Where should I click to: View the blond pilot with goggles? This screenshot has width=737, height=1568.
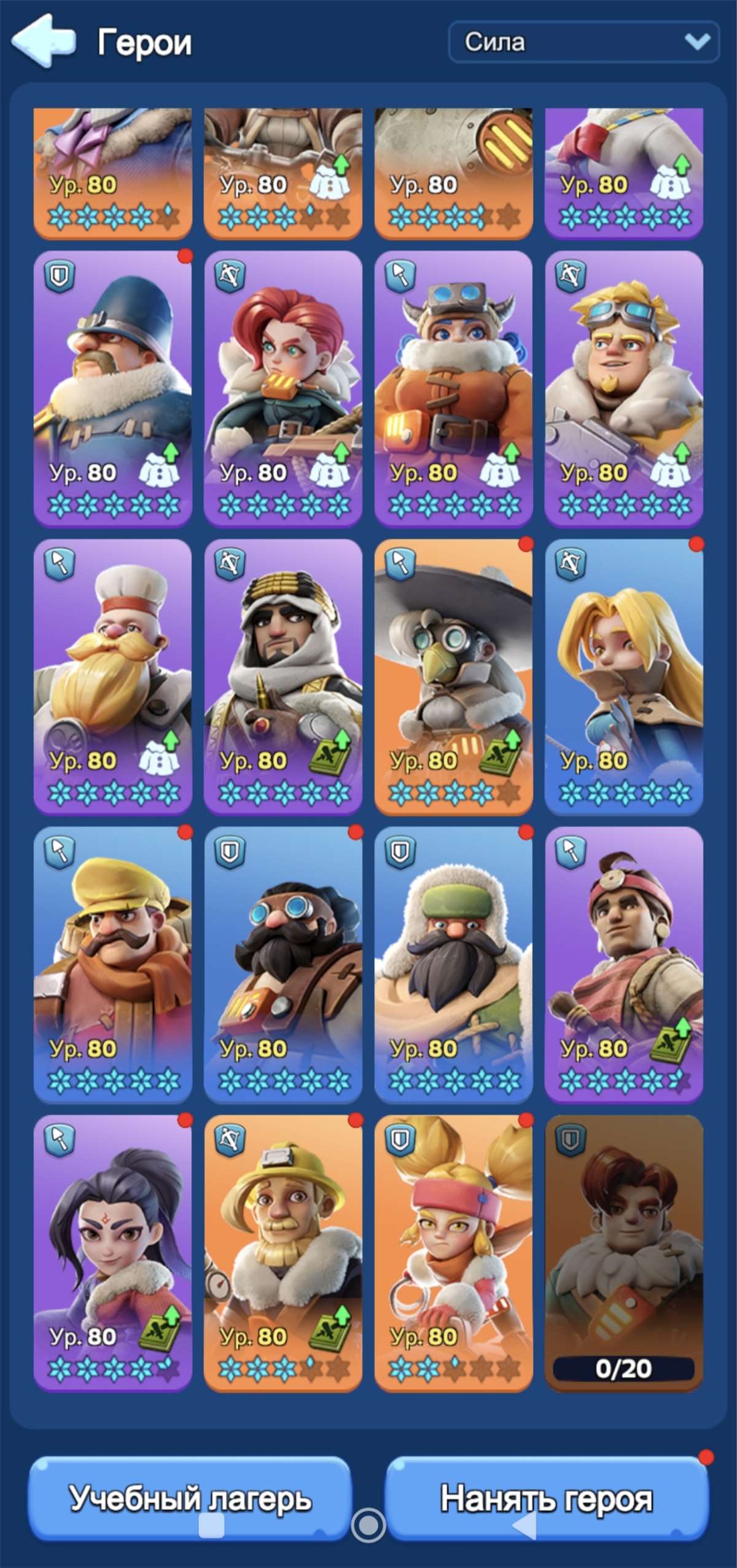(624, 389)
